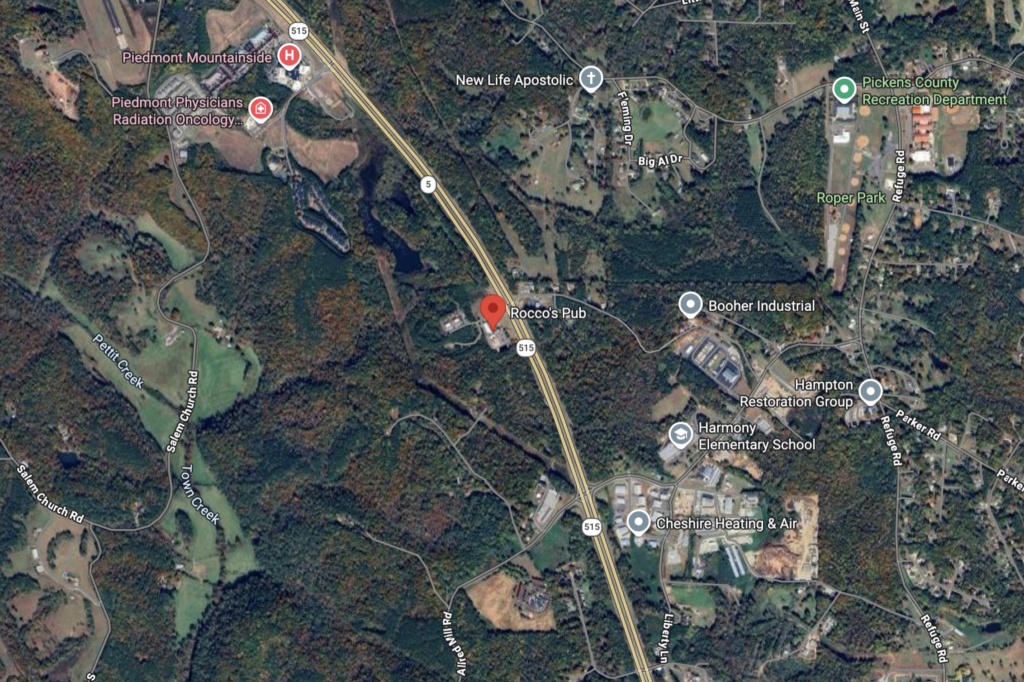Tap the Booher Industrial place marker
1024x682 pixels.
pyautogui.click(x=690, y=304)
